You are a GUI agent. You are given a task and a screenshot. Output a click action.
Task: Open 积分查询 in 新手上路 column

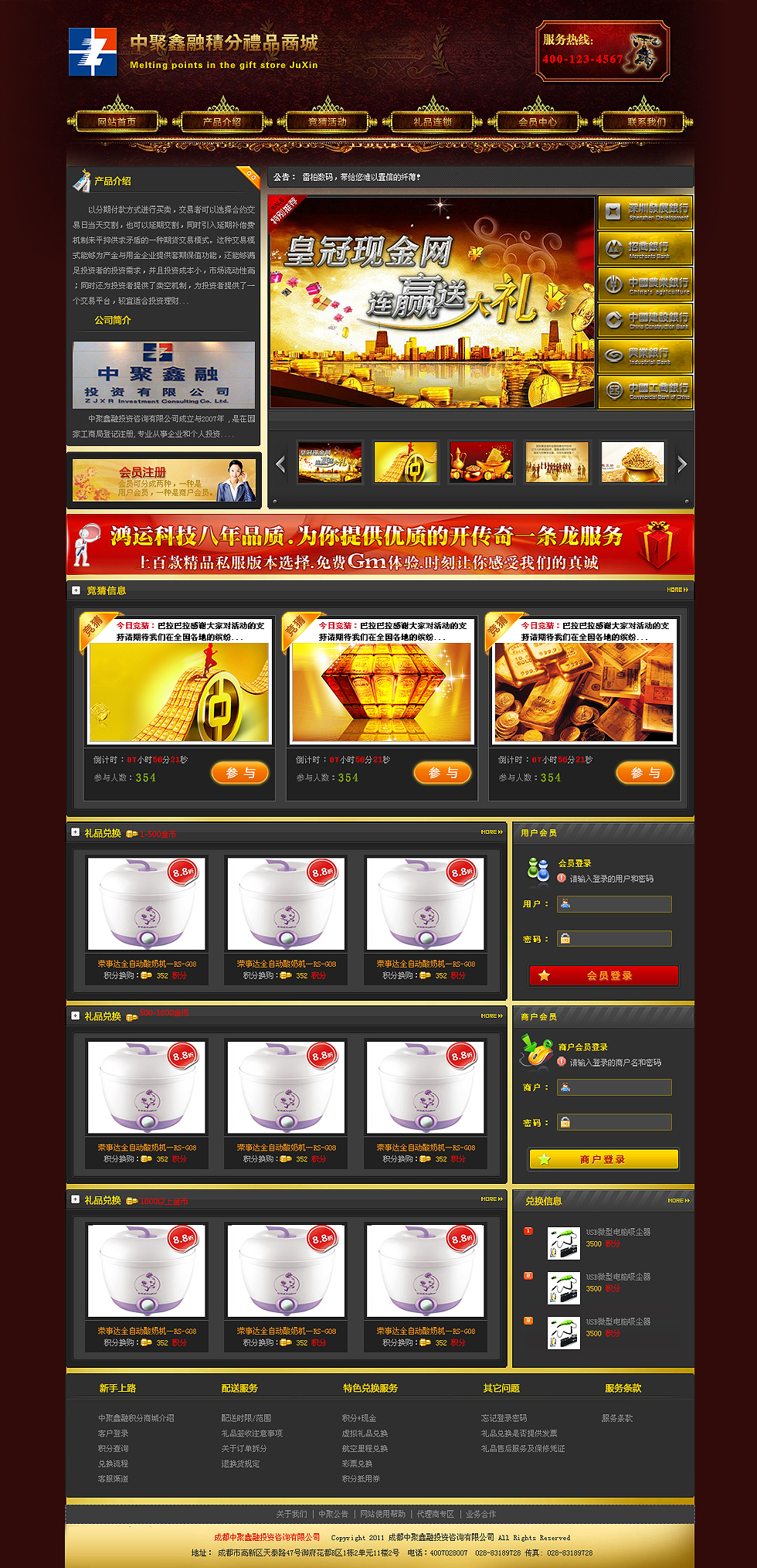coord(113,1448)
